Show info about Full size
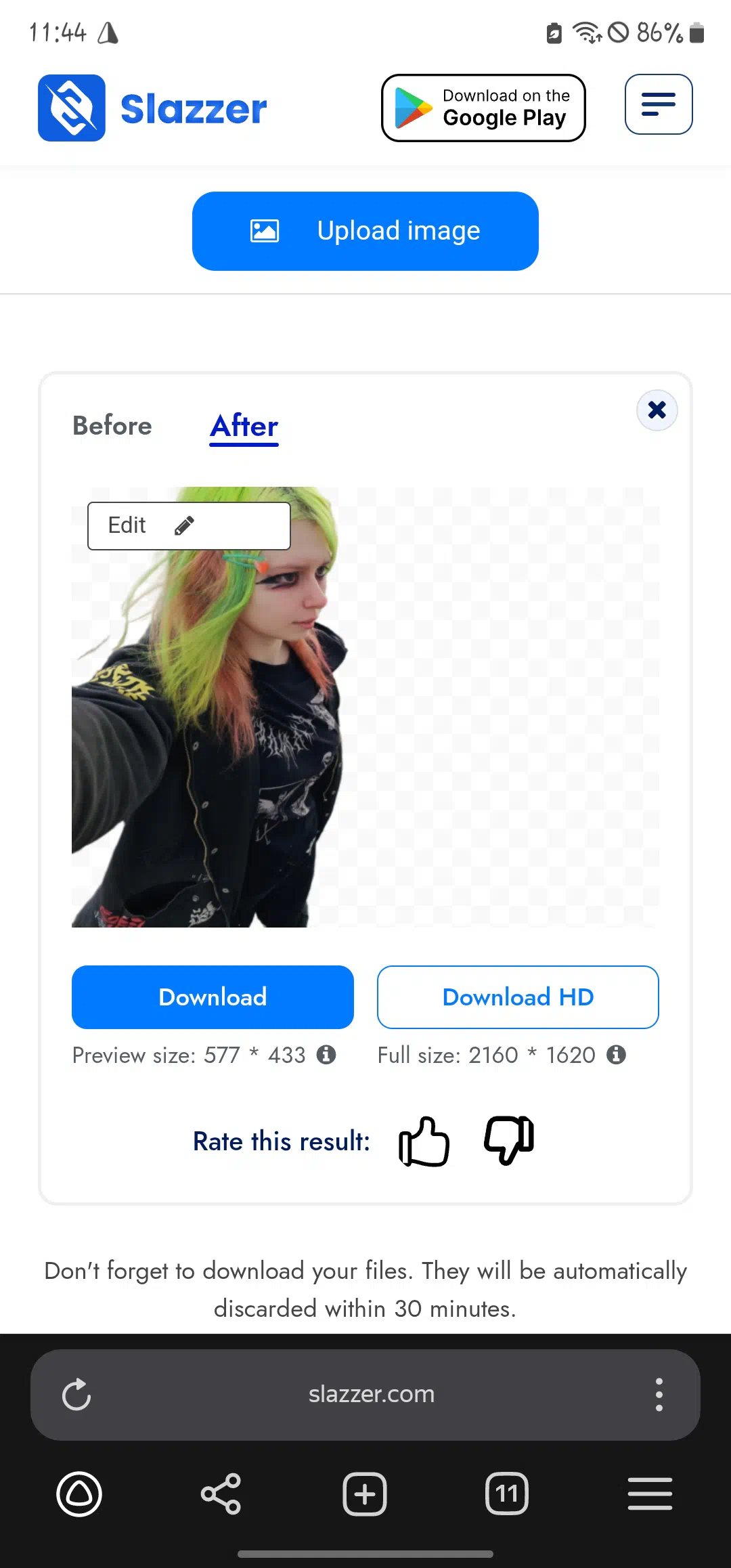 tap(616, 1055)
